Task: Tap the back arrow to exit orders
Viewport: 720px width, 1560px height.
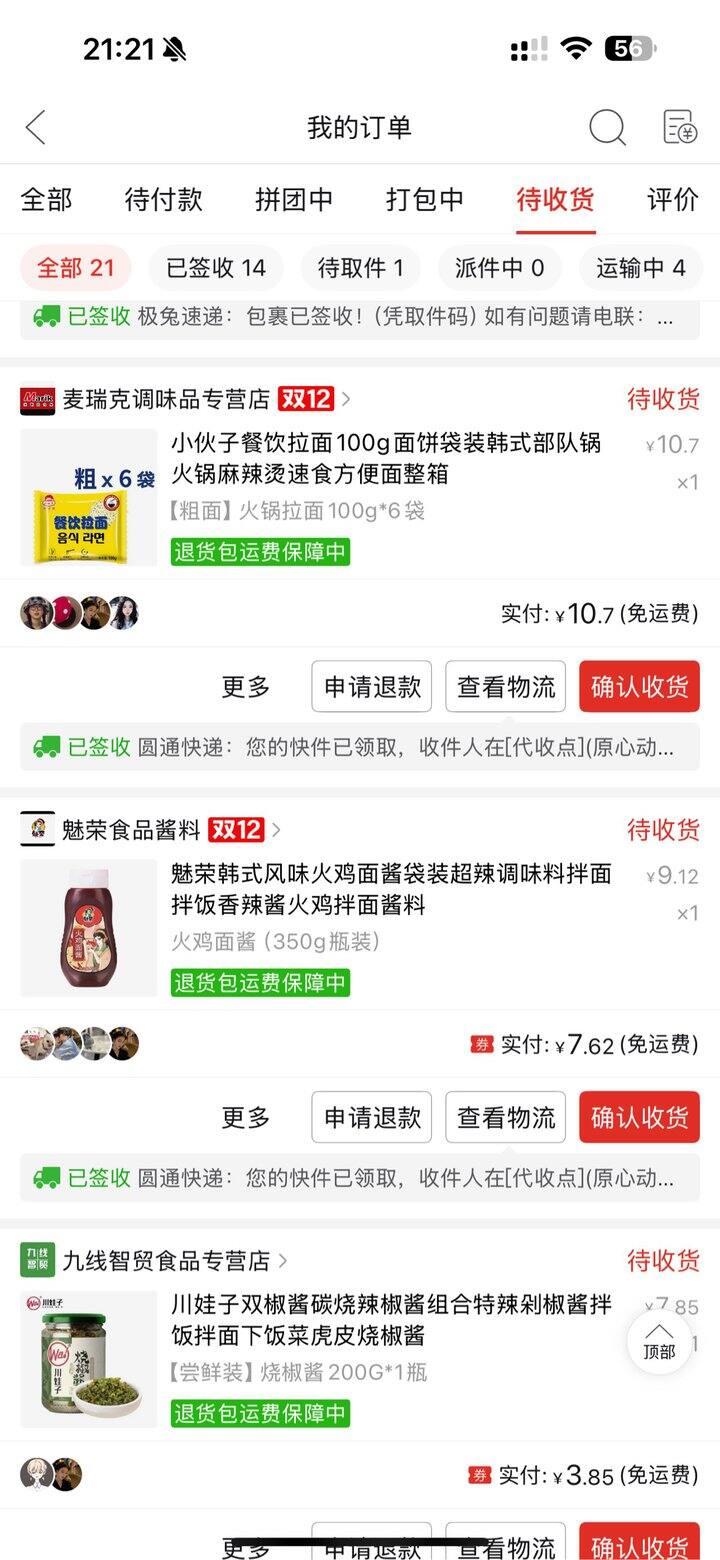Action: click(x=35, y=128)
